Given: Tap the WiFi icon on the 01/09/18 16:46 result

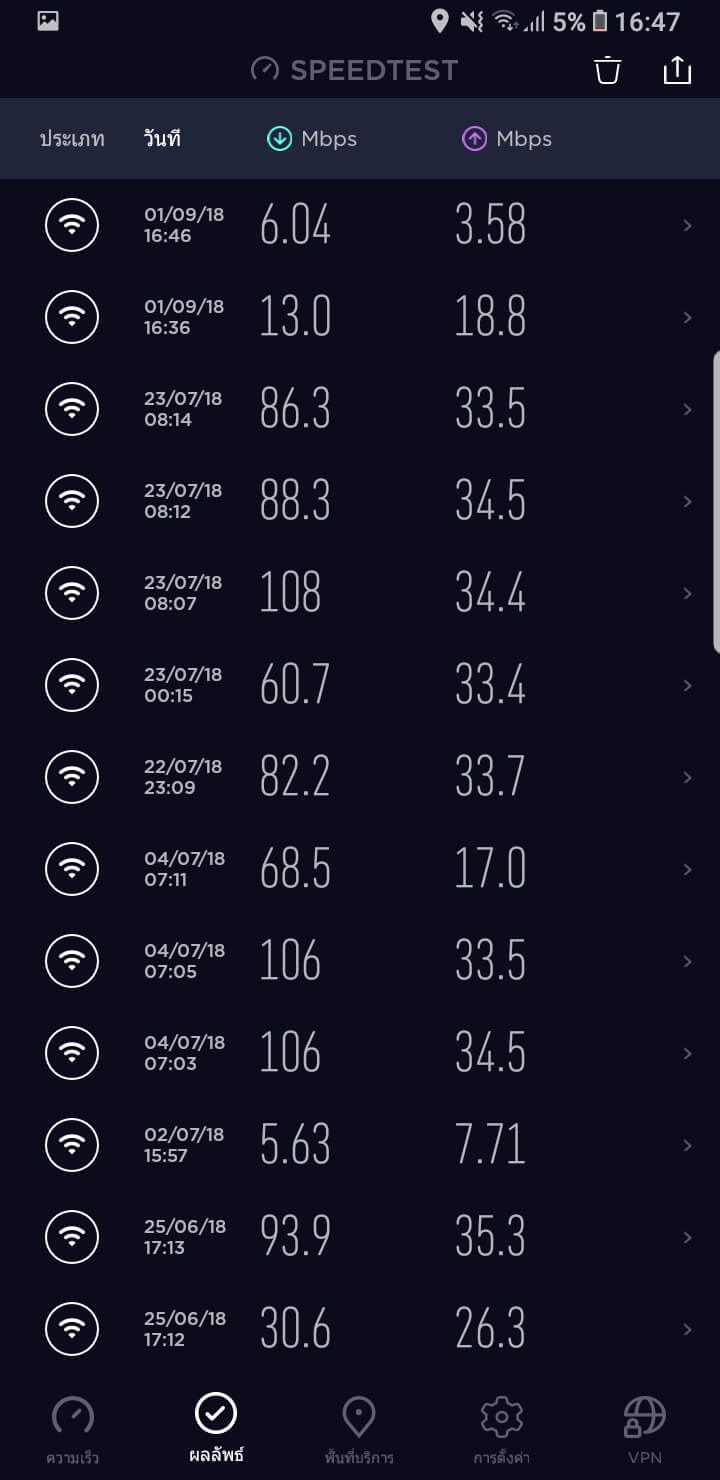Looking at the screenshot, I should (x=71, y=225).
